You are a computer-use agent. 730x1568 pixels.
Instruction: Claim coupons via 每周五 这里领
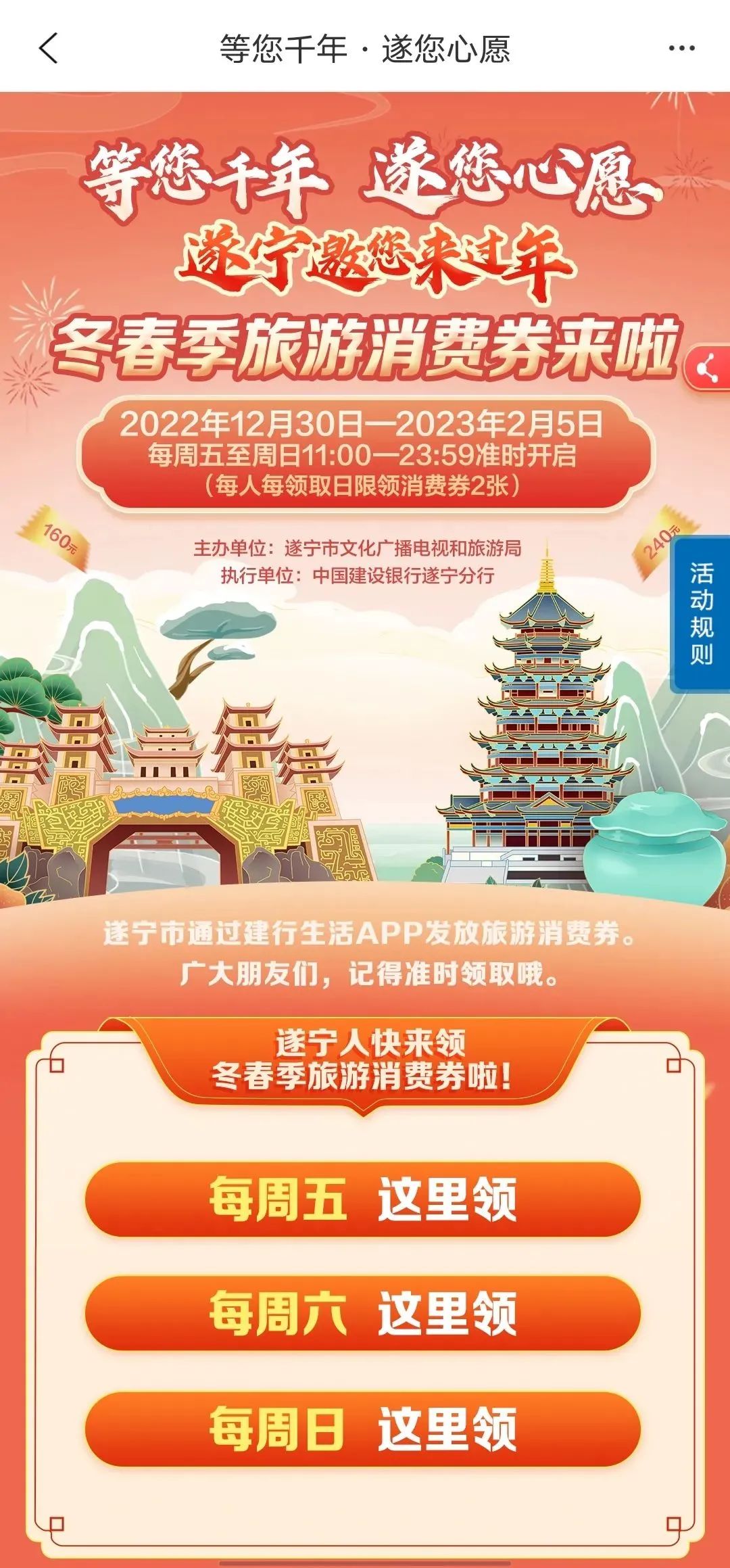point(363,1199)
